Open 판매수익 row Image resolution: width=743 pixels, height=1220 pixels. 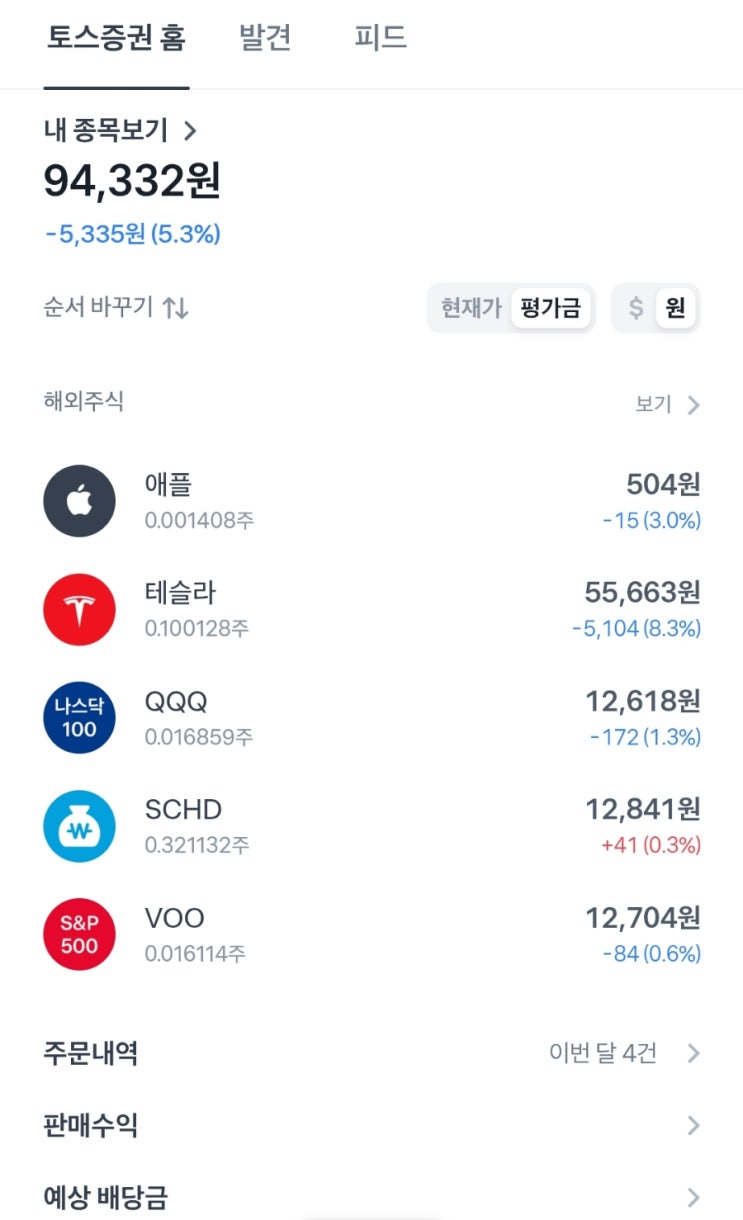click(x=372, y=1126)
